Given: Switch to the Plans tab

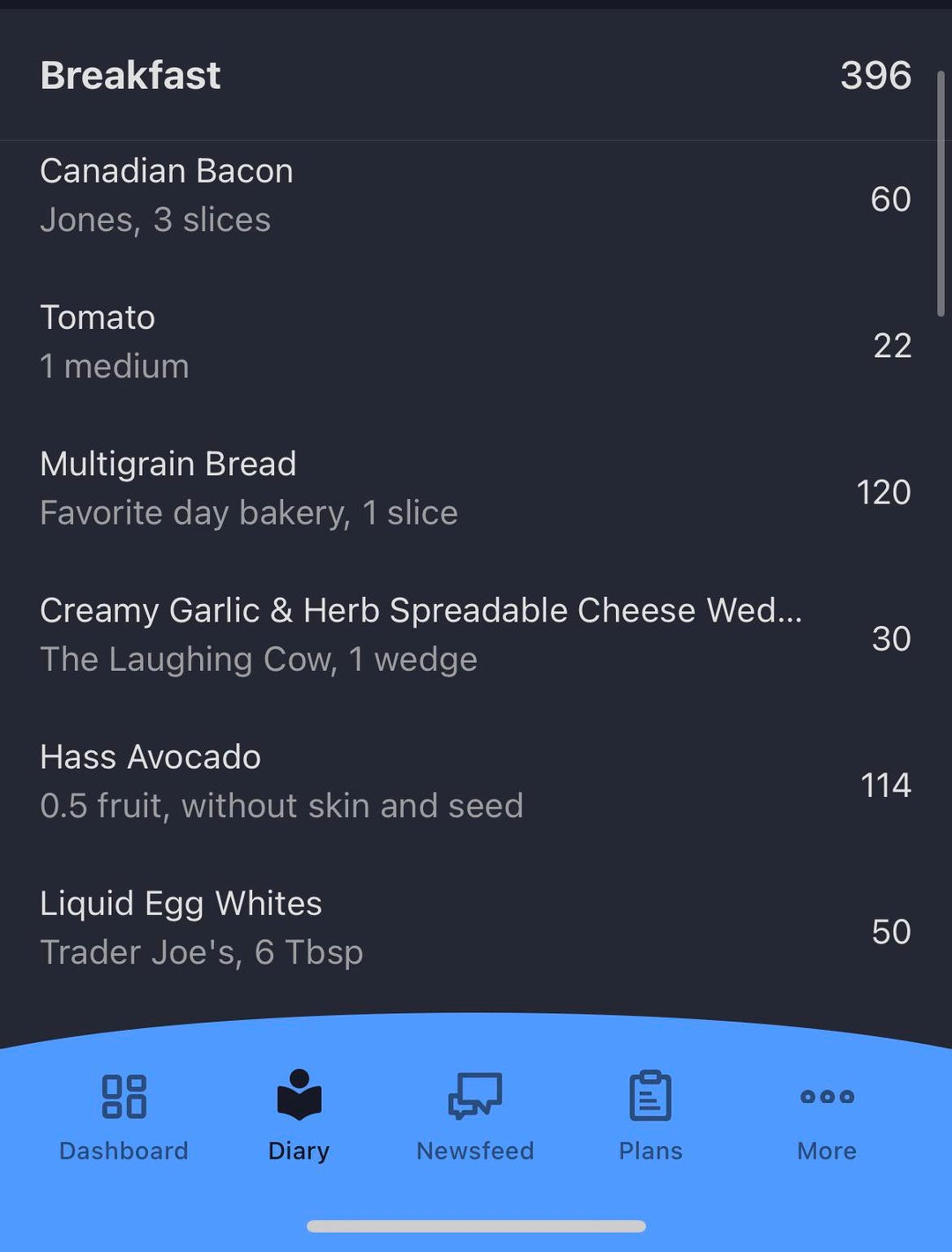Looking at the screenshot, I should pos(651,1114).
